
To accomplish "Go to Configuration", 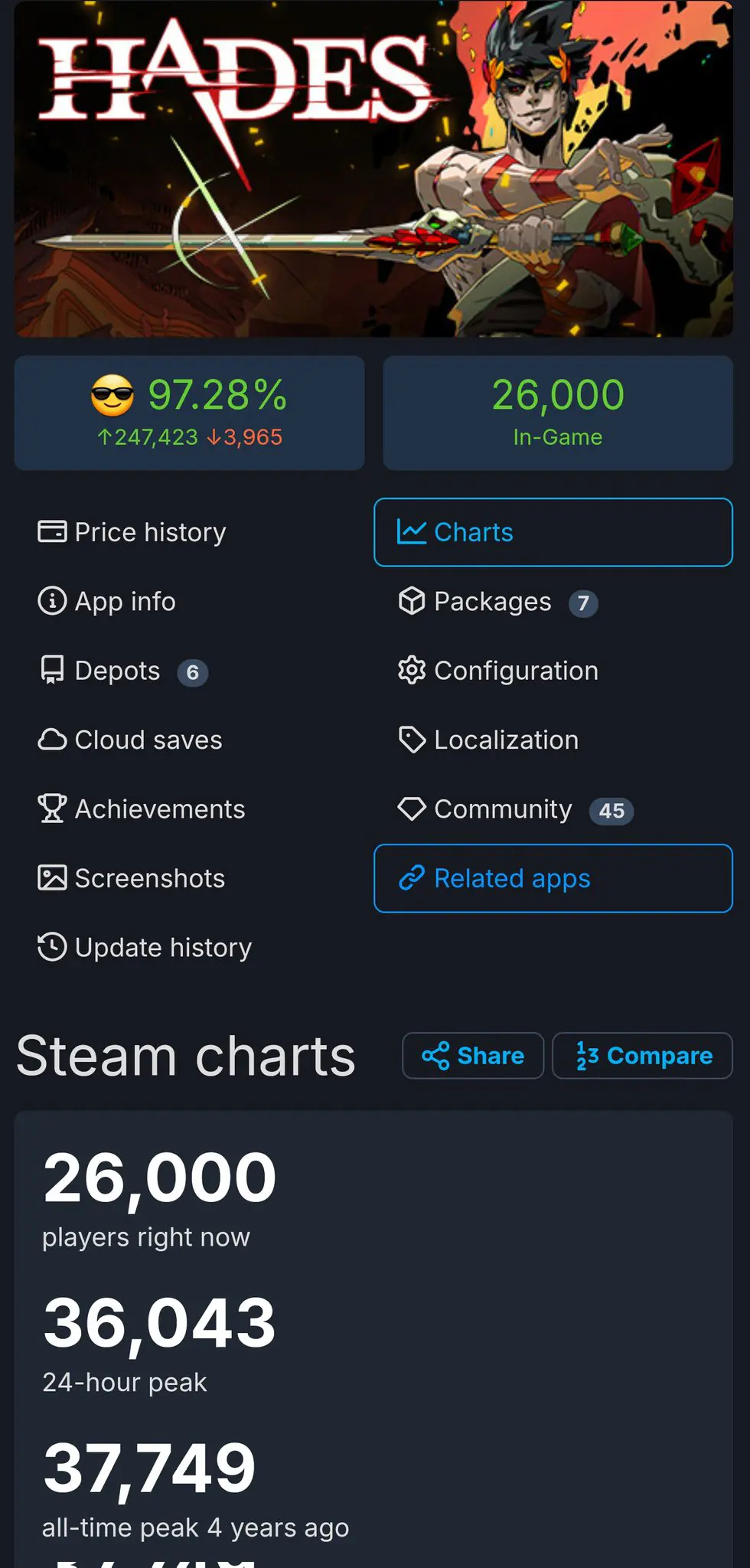I will point(497,671).
